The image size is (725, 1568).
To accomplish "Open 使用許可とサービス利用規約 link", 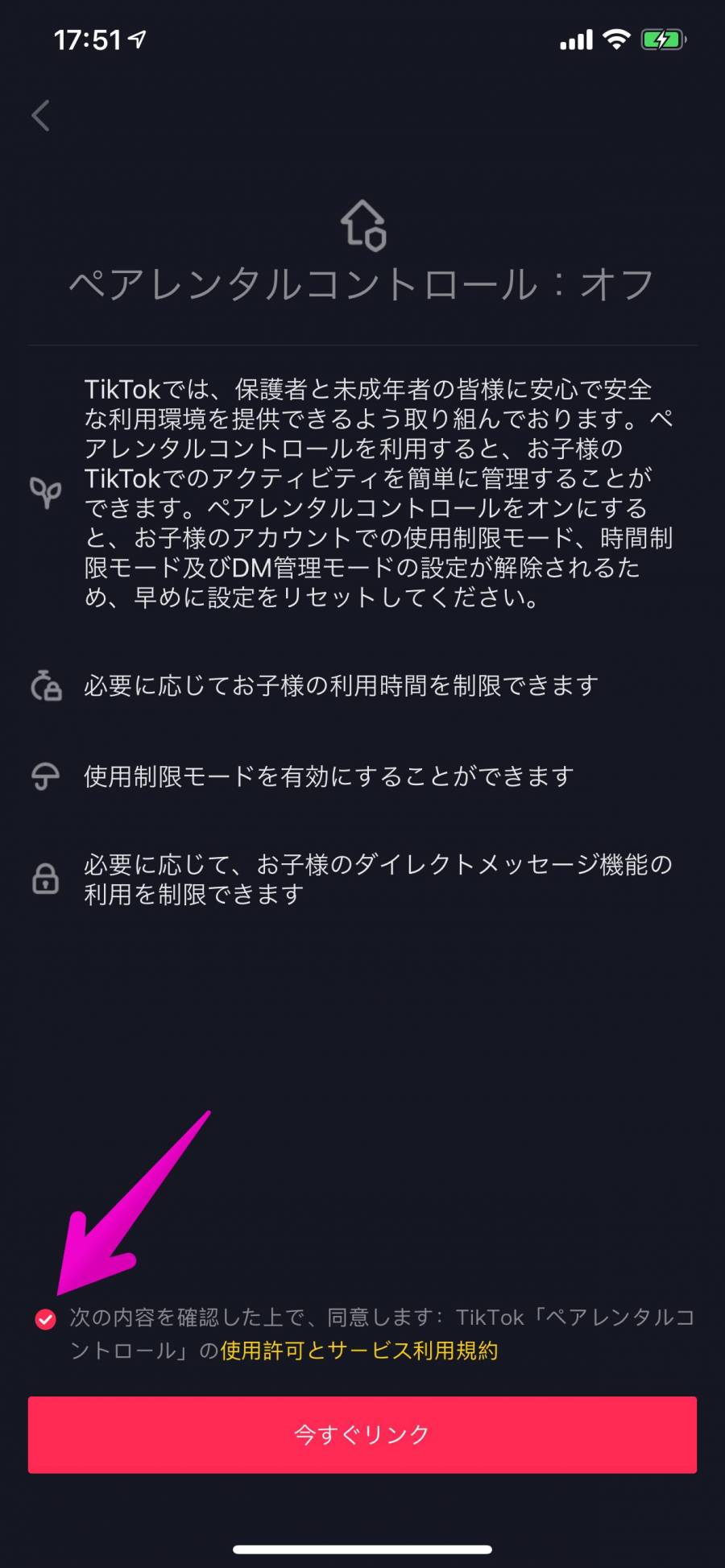I will [359, 1351].
